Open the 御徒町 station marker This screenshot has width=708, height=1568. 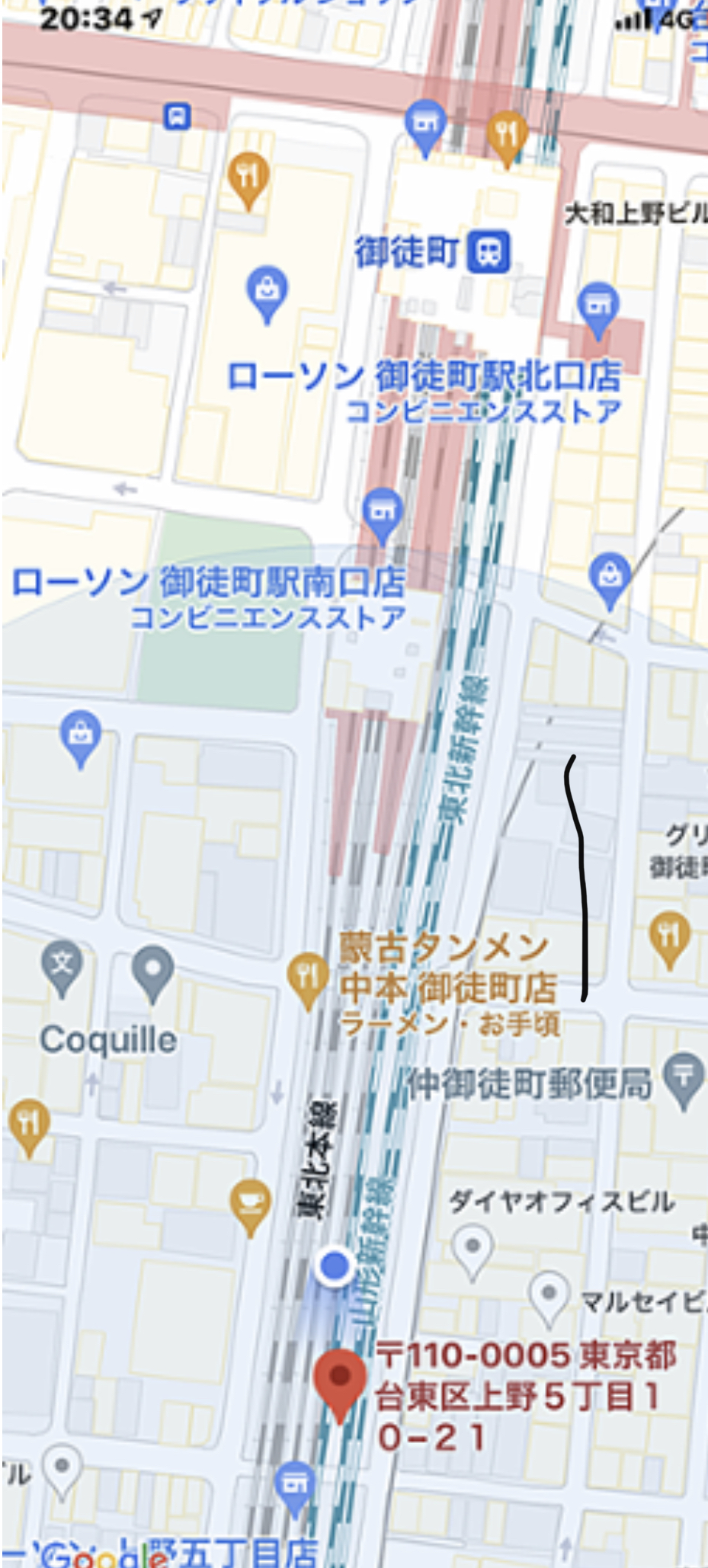[489, 252]
